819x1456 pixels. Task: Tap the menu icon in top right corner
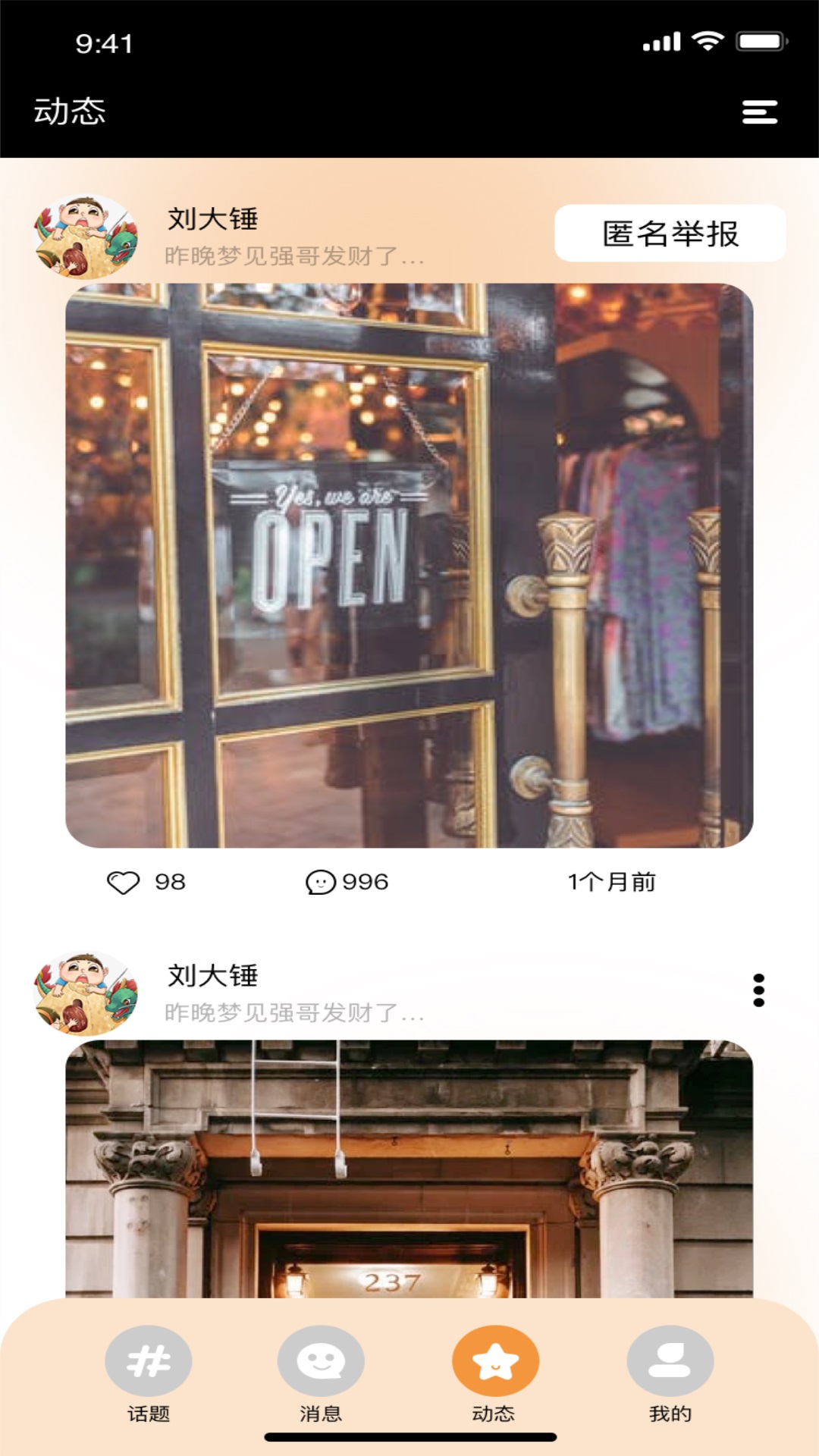click(x=761, y=111)
